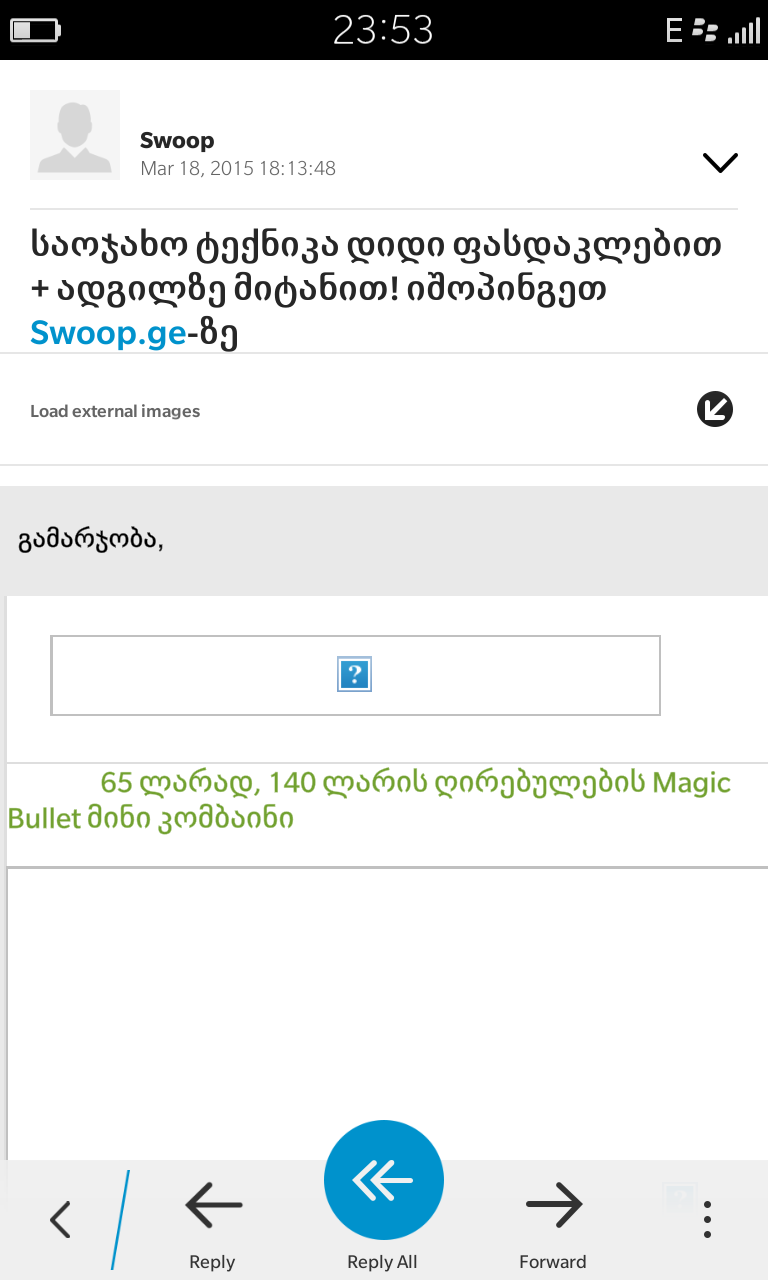Tap the blue Reply All button
The image size is (768, 1280).
pos(383,1181)
